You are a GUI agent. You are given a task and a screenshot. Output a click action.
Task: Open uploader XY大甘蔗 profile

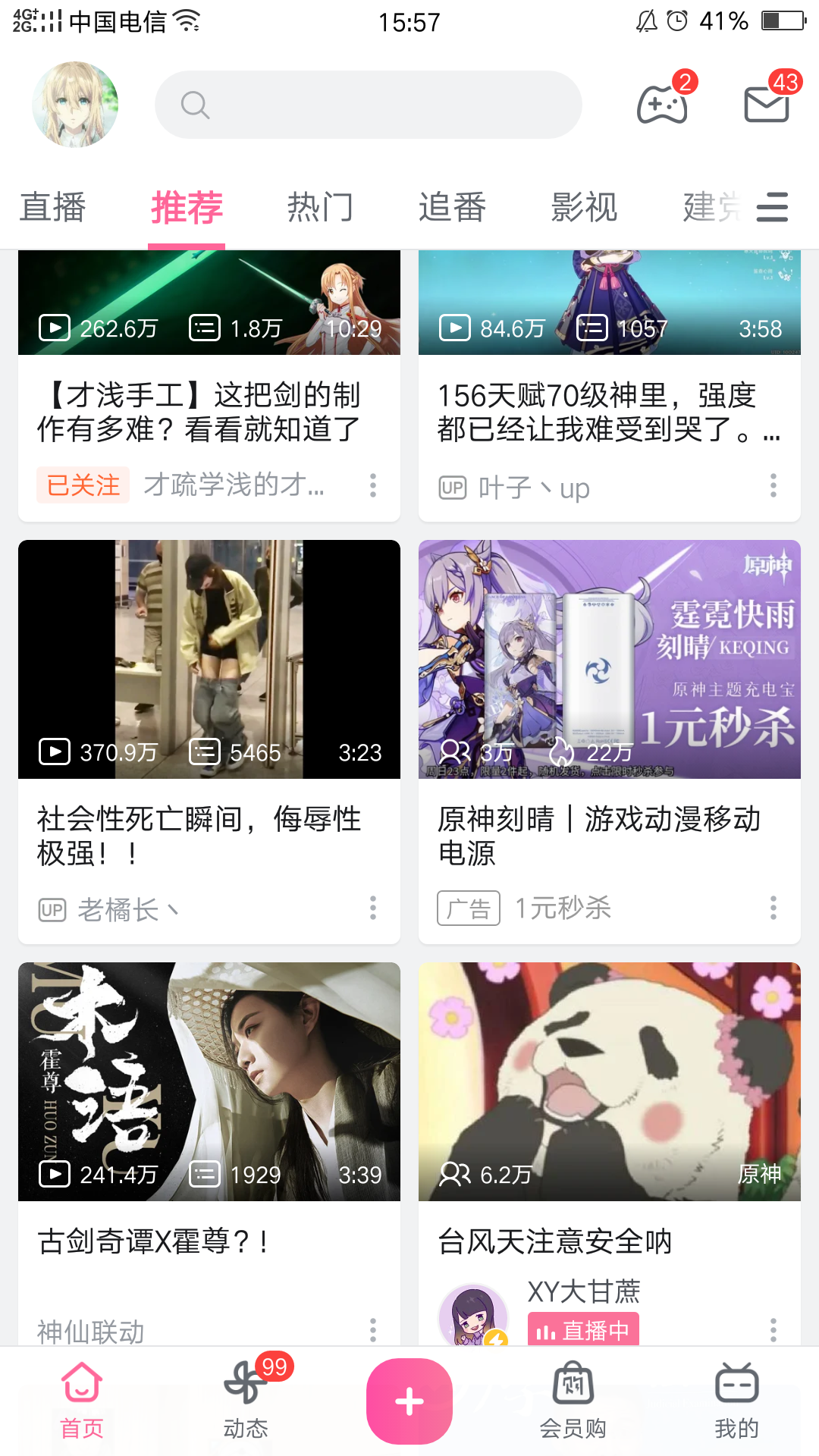584,1292
